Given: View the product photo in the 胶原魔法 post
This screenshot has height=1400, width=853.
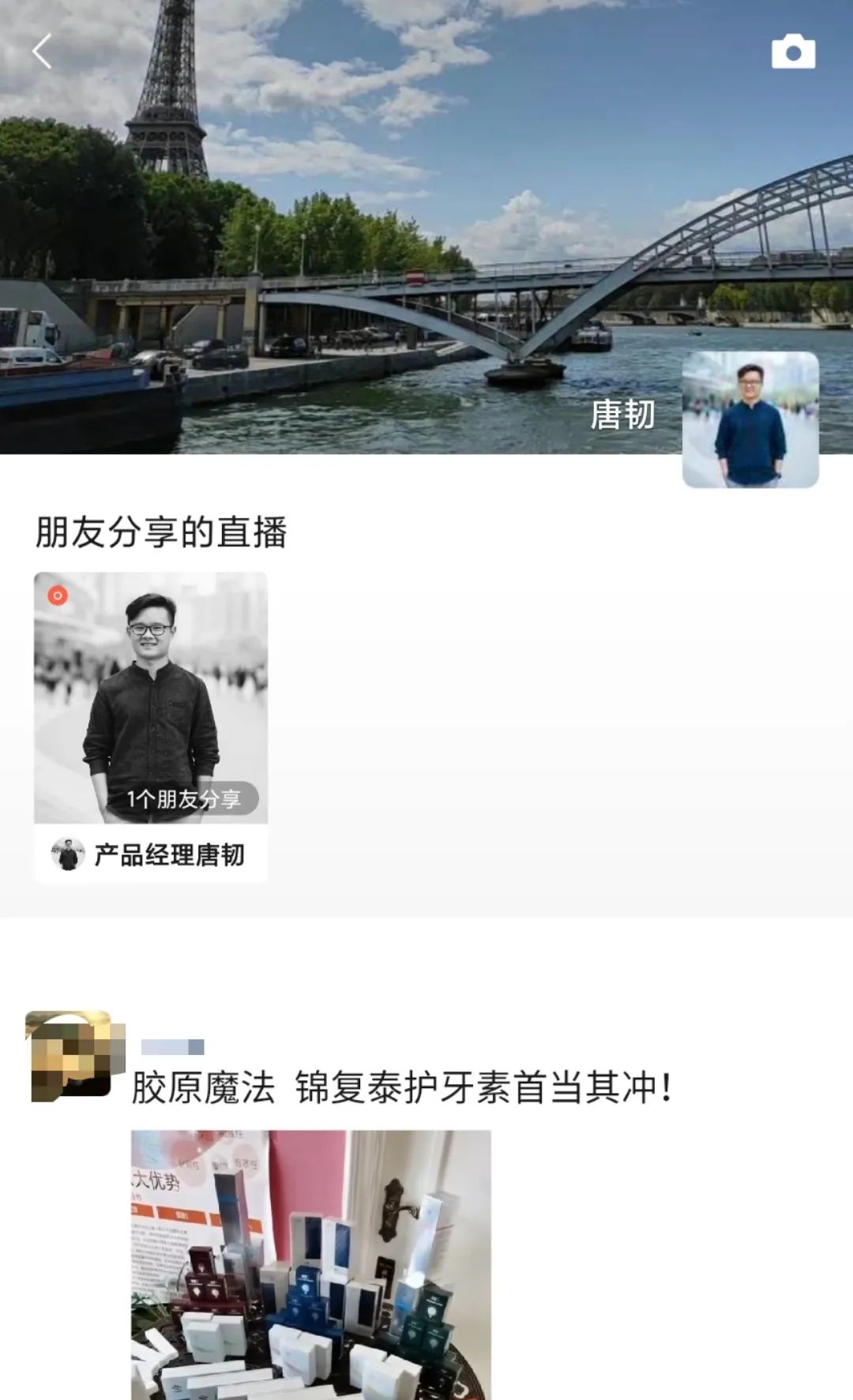Looking at the screenshot, I should (310, 1263).
